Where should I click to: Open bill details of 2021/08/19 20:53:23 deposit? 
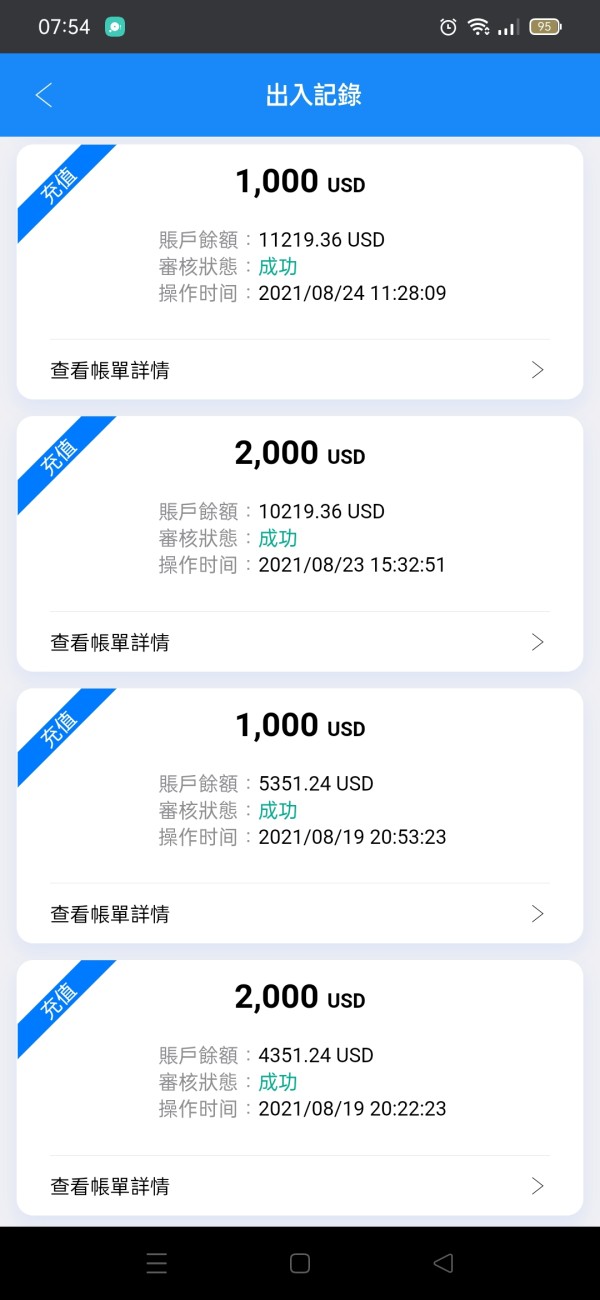point(300,914)
